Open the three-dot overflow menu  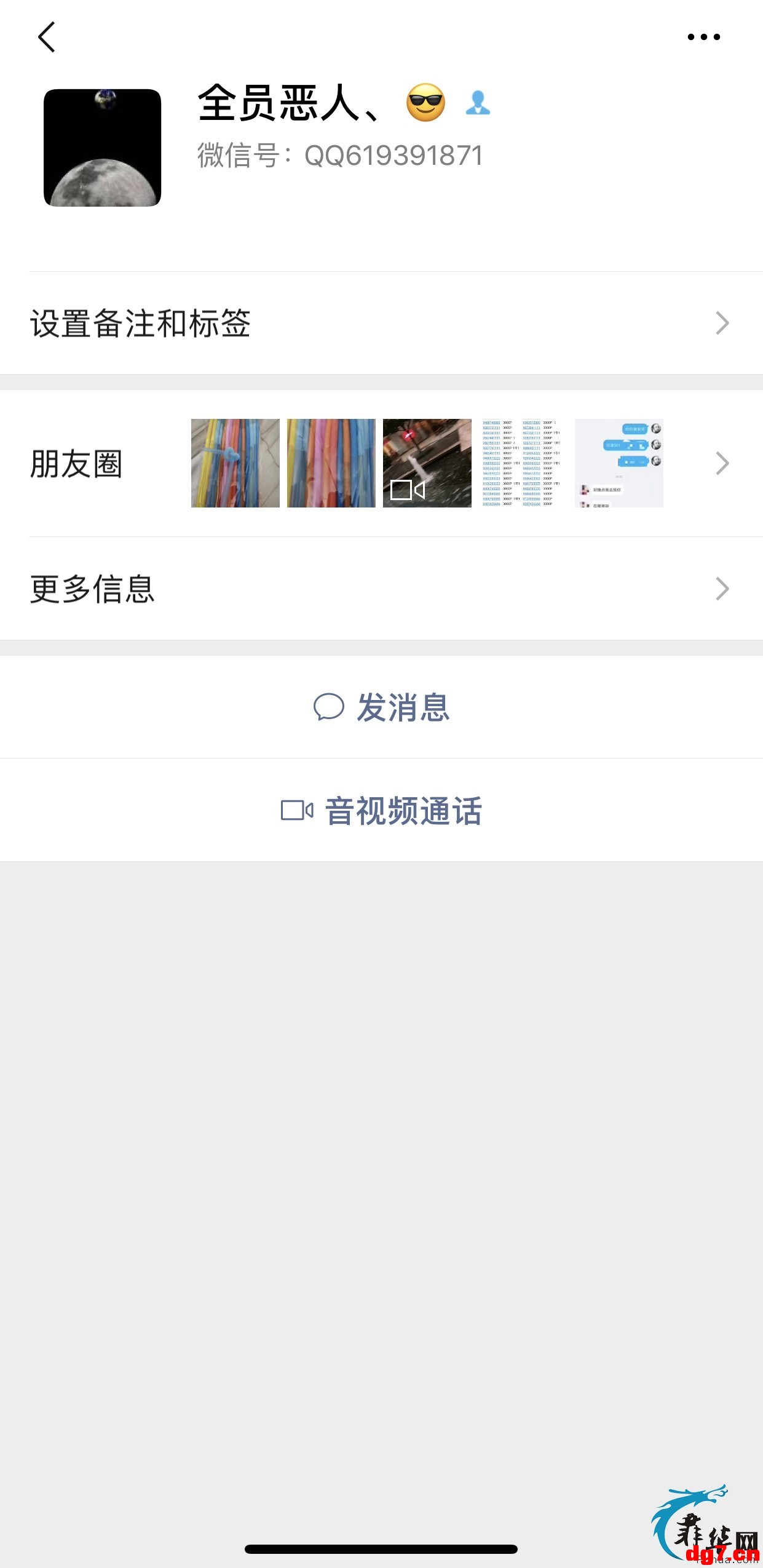tap(703, 37)
